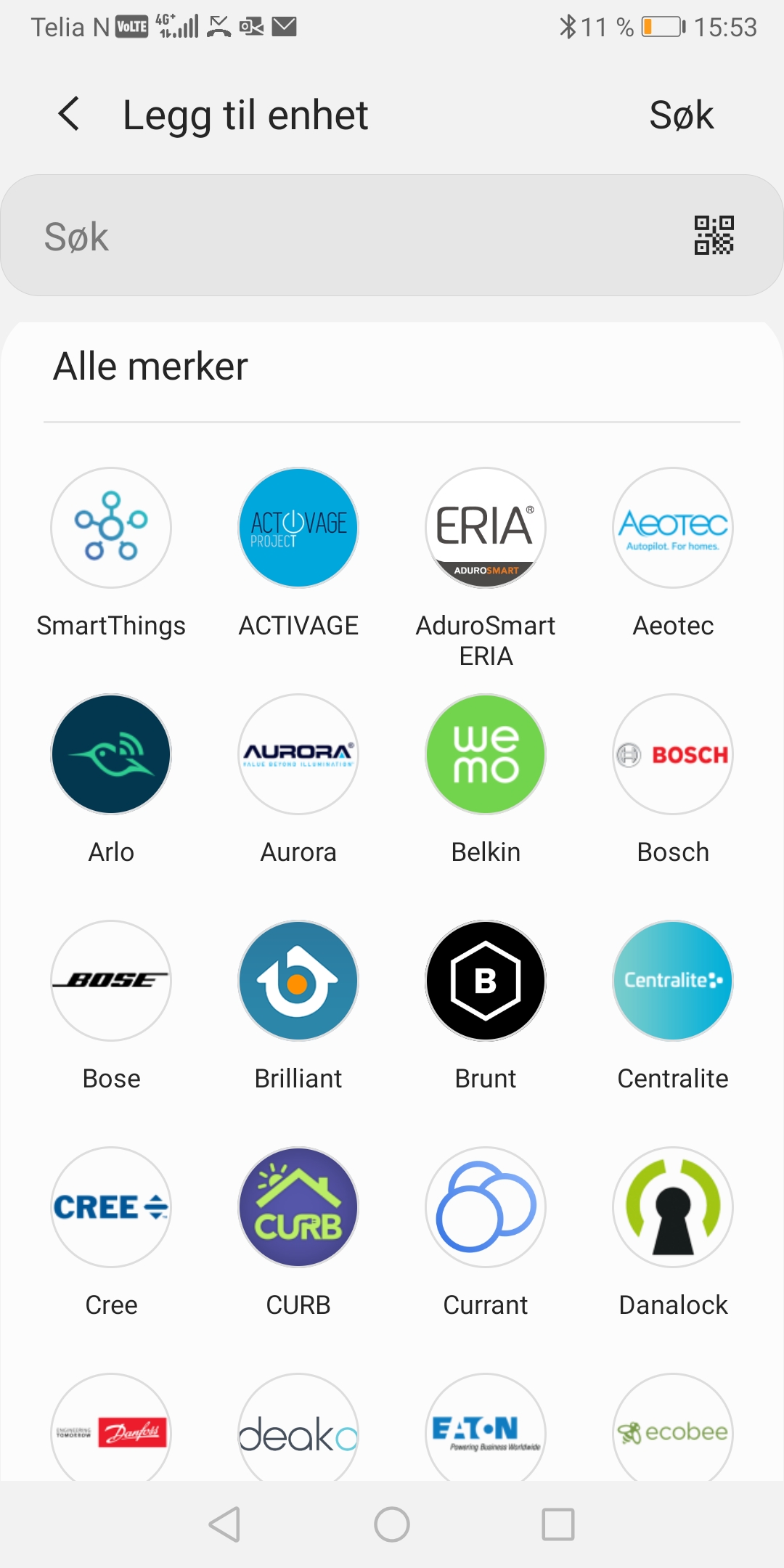Viewport: 784px width, 1568px height.
Task: Open the QR code scanner
Action: click(x=714, y=235)
